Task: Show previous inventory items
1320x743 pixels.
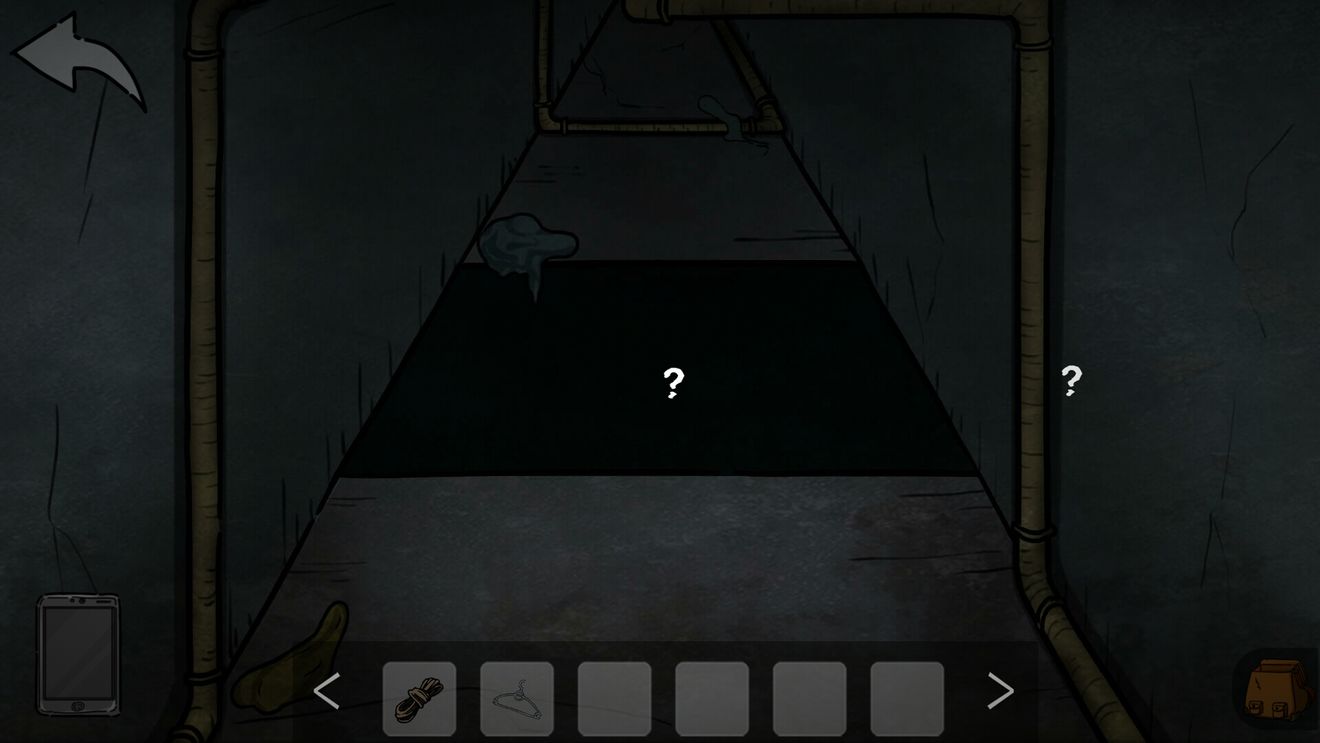Action: (327, 691)
